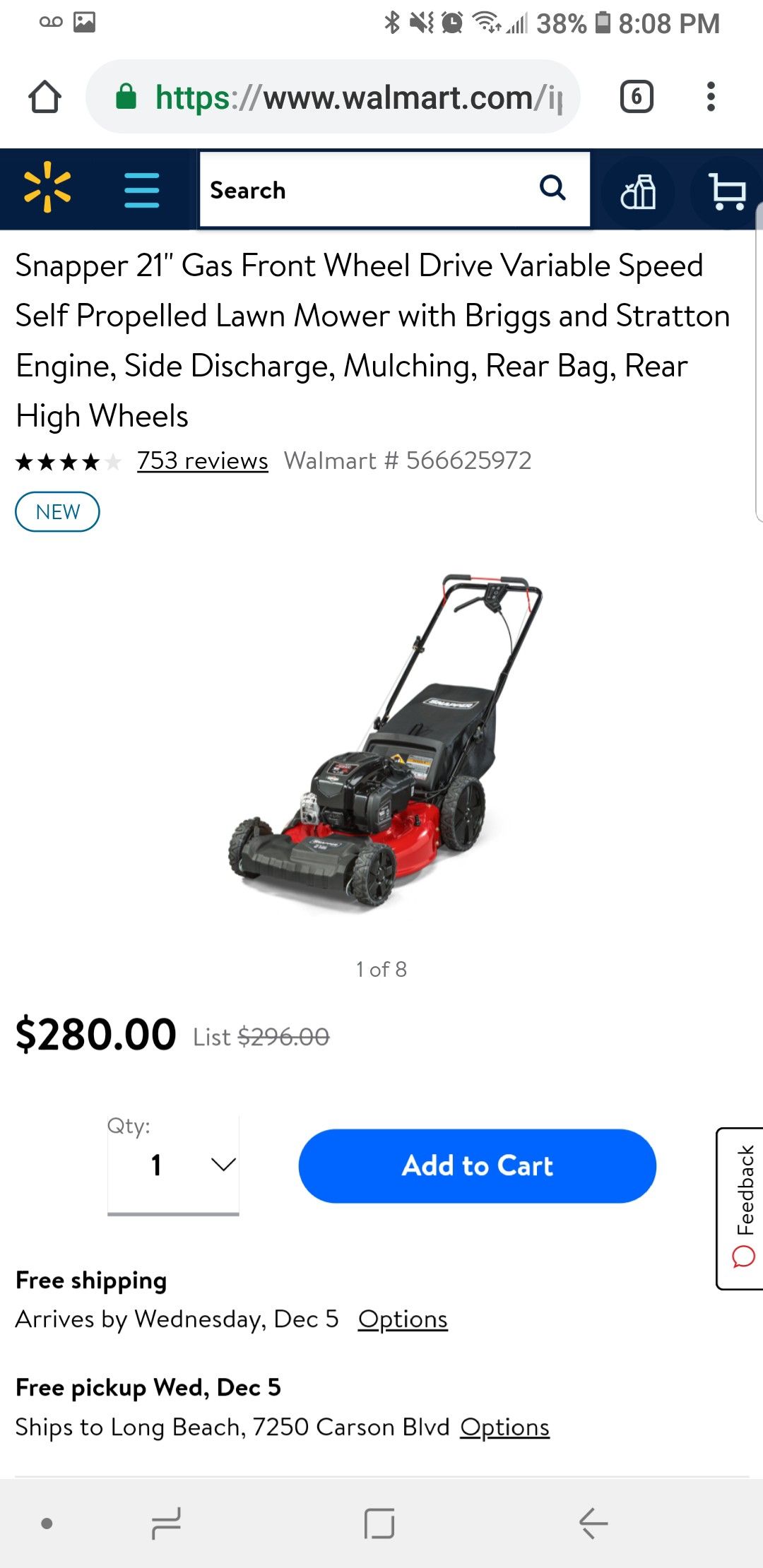The height and width of the screenshot is (1568, 763).
Task: Open the browser tab switcher showing 6
Action: tap(637, 97)
